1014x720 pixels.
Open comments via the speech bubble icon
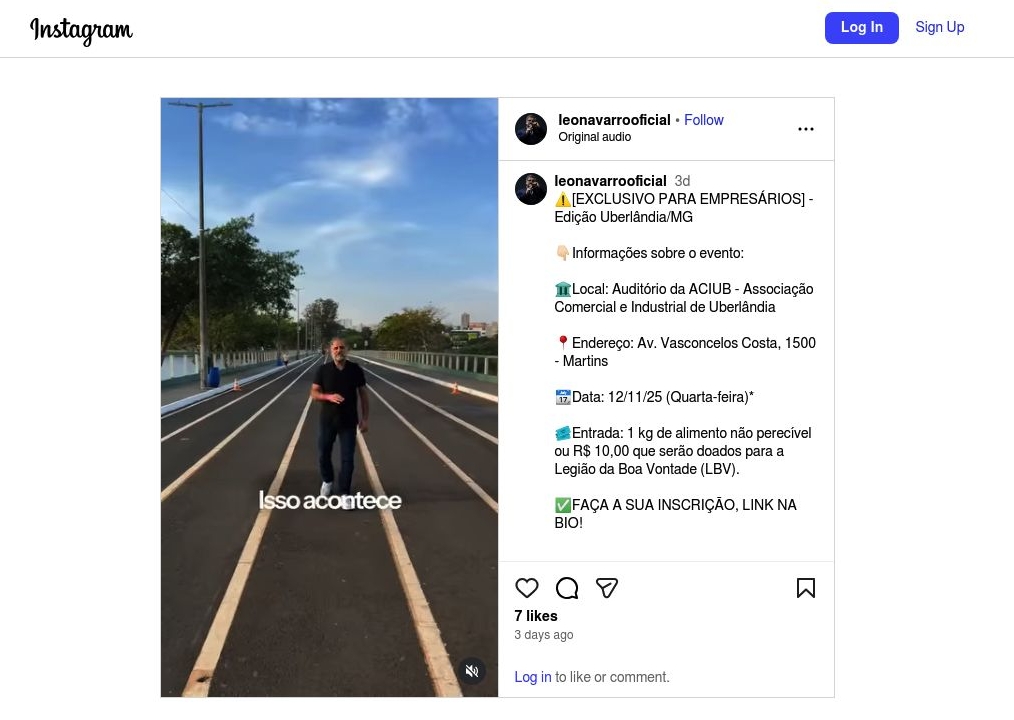[567, 588]
